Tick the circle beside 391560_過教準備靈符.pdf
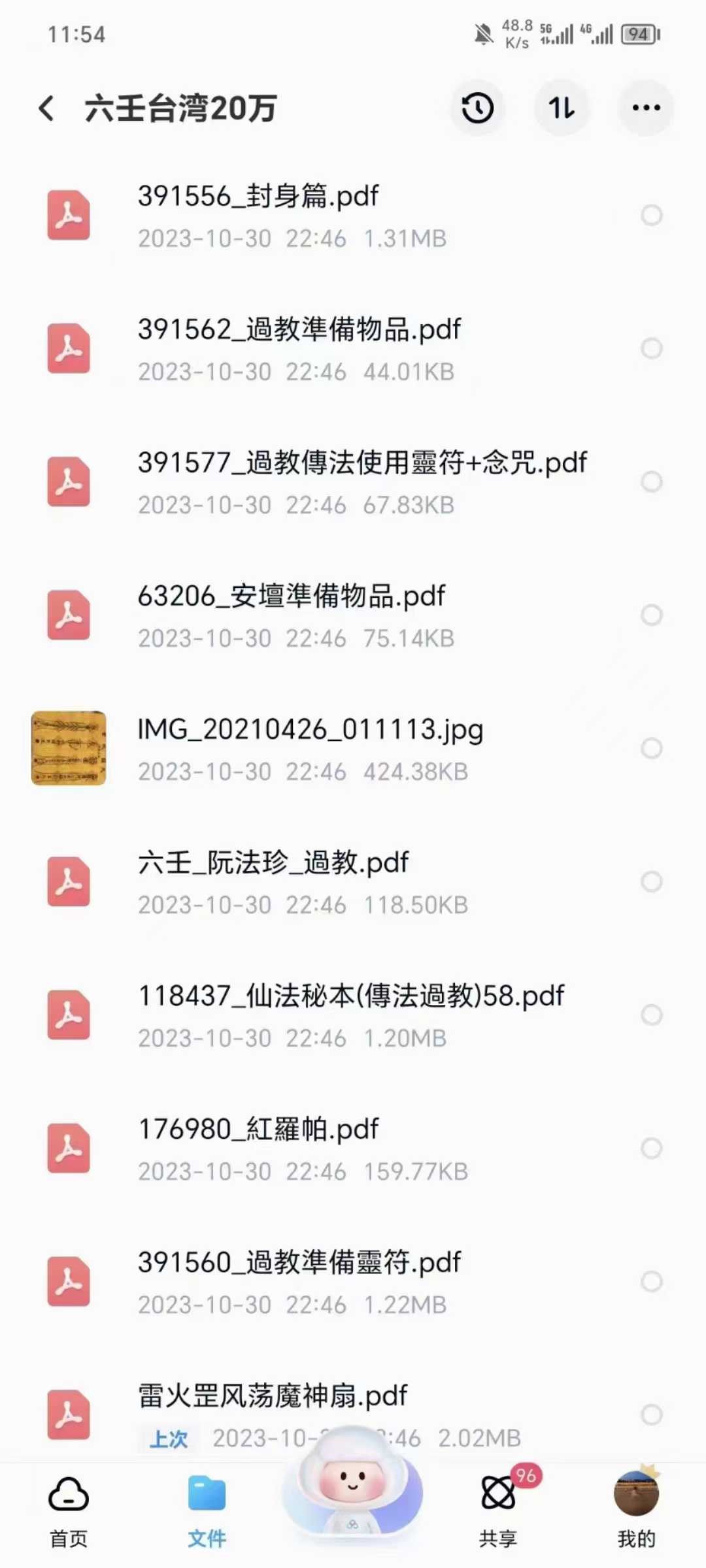706x1568 pixels. 651,1281
